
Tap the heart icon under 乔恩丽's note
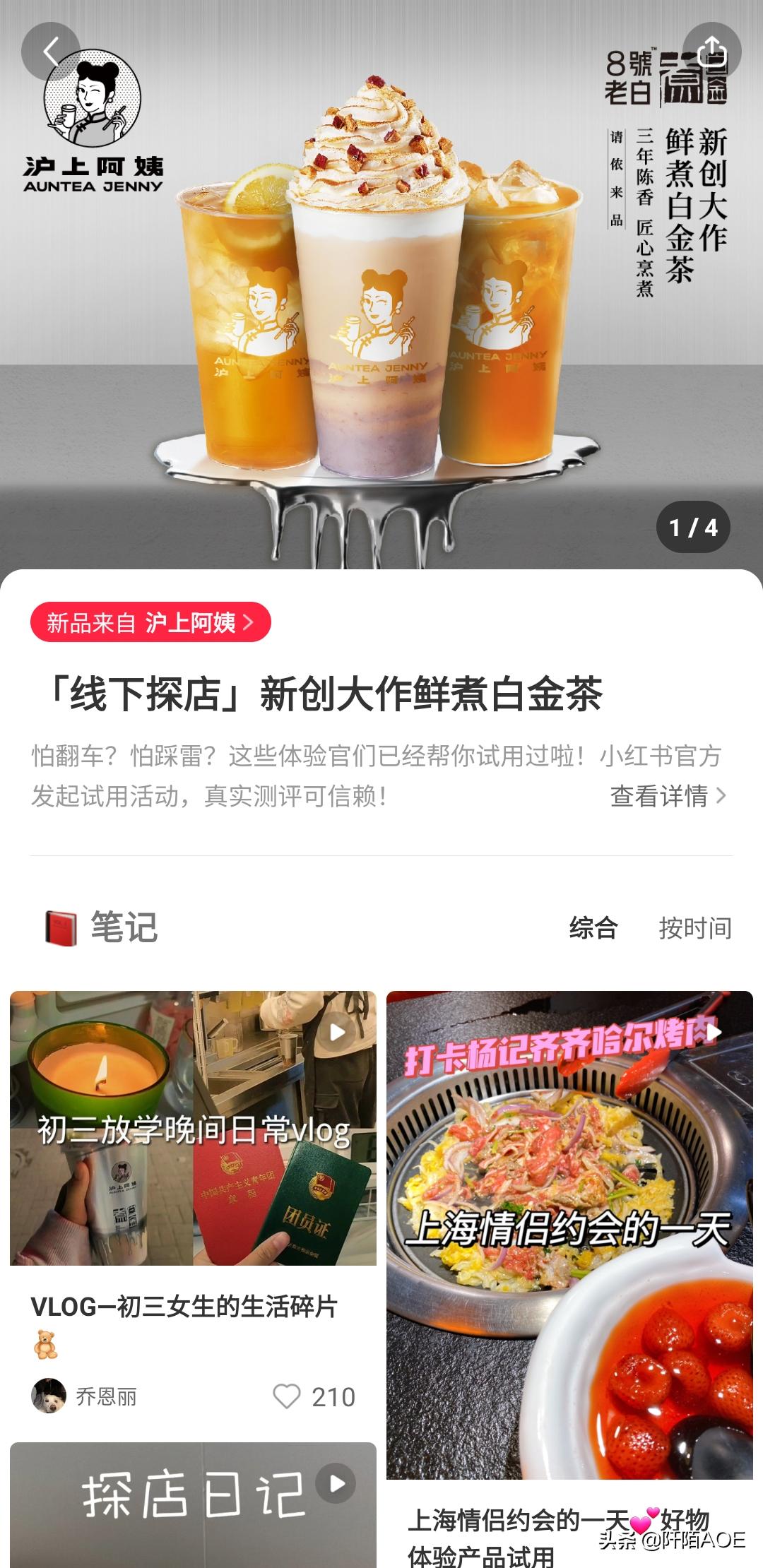[287, 1396]
